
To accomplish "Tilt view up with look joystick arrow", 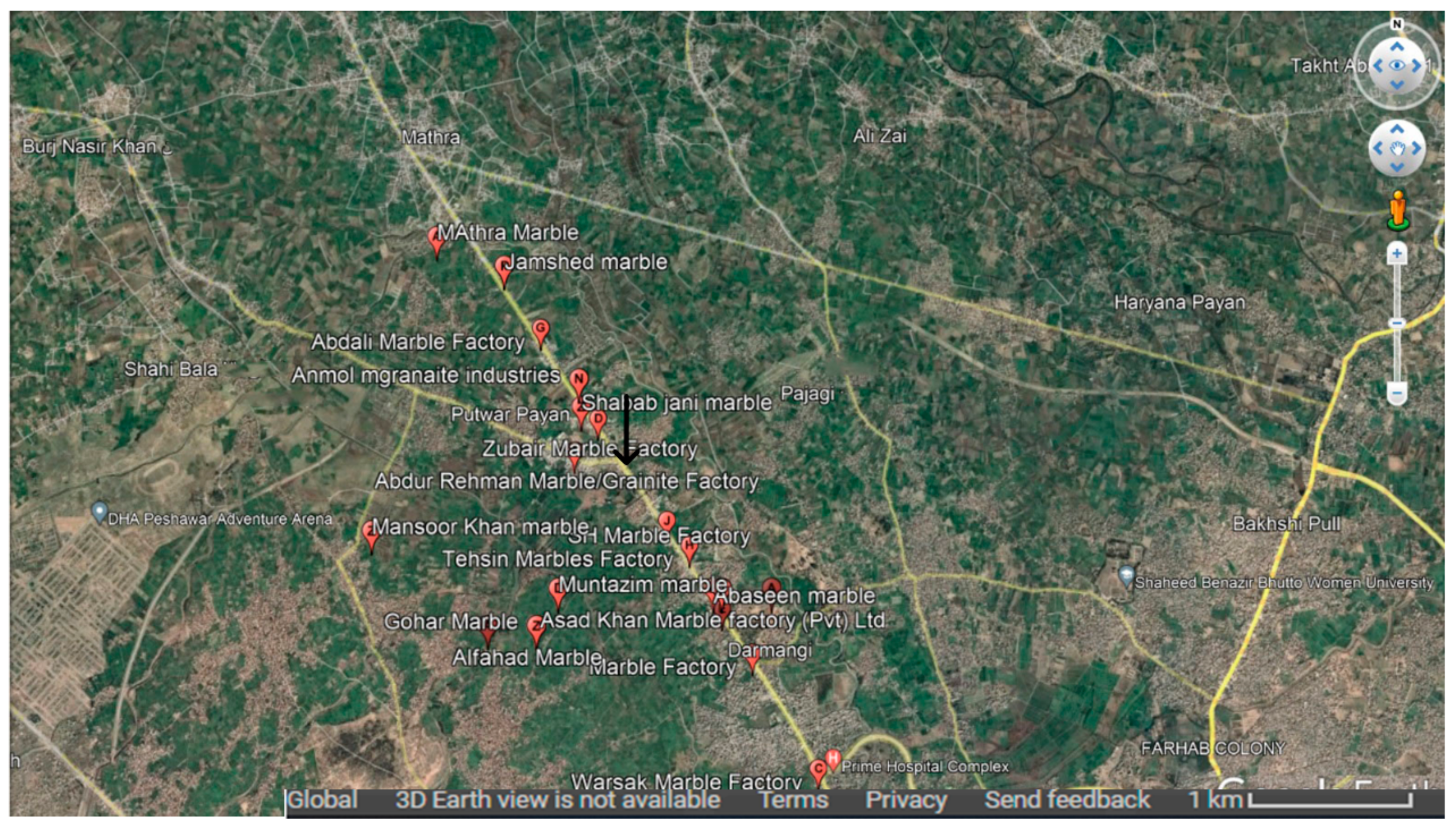I will click(1396, 47).
